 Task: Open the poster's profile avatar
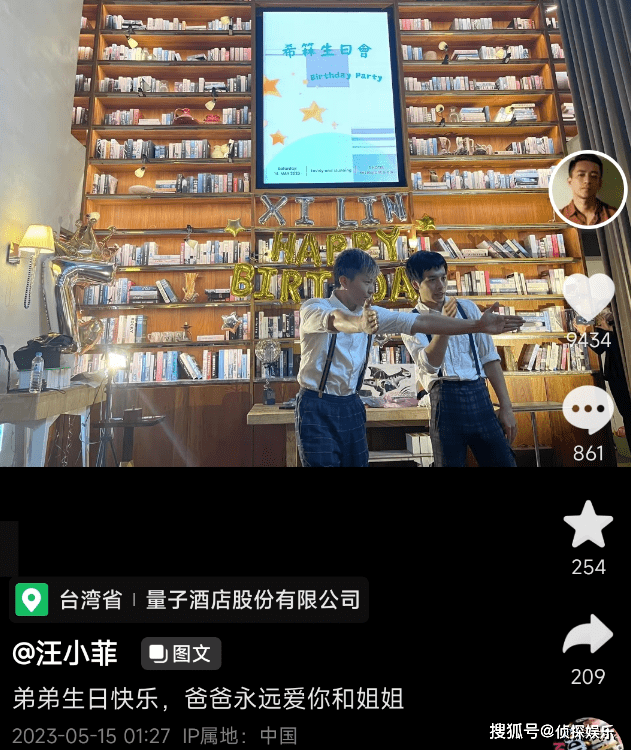point(588,190)
